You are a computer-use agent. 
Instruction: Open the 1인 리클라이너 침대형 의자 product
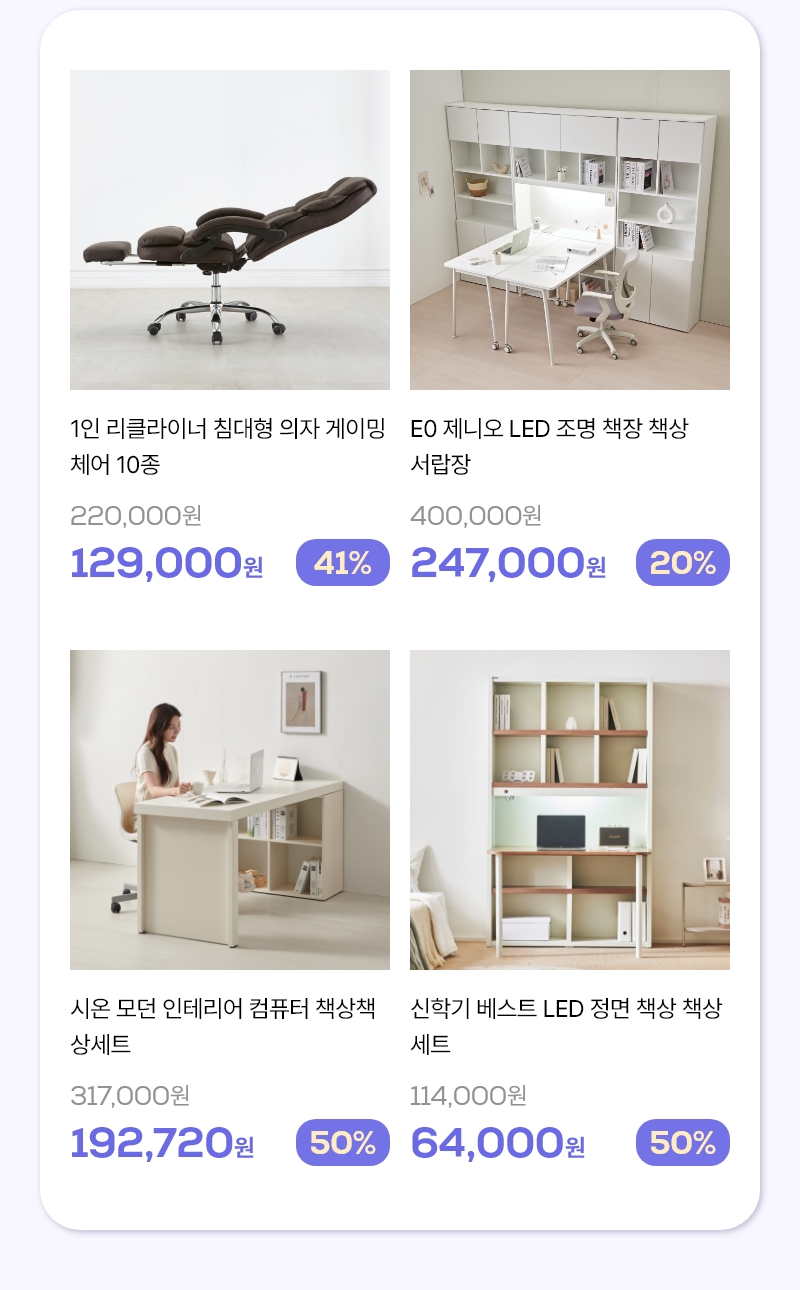229,230
